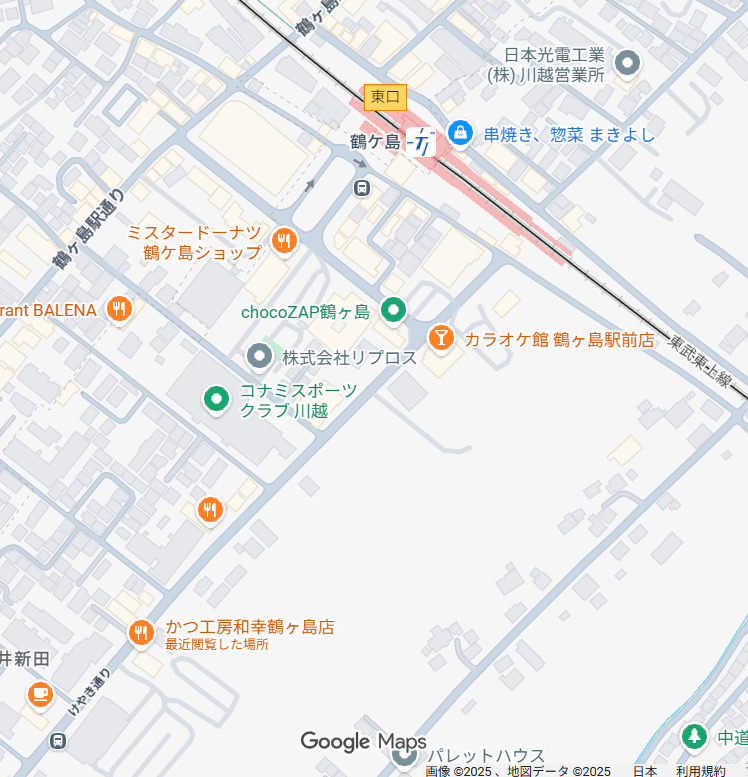
Task: Open the green park pin near 中道
Action: tap(694, 738)
